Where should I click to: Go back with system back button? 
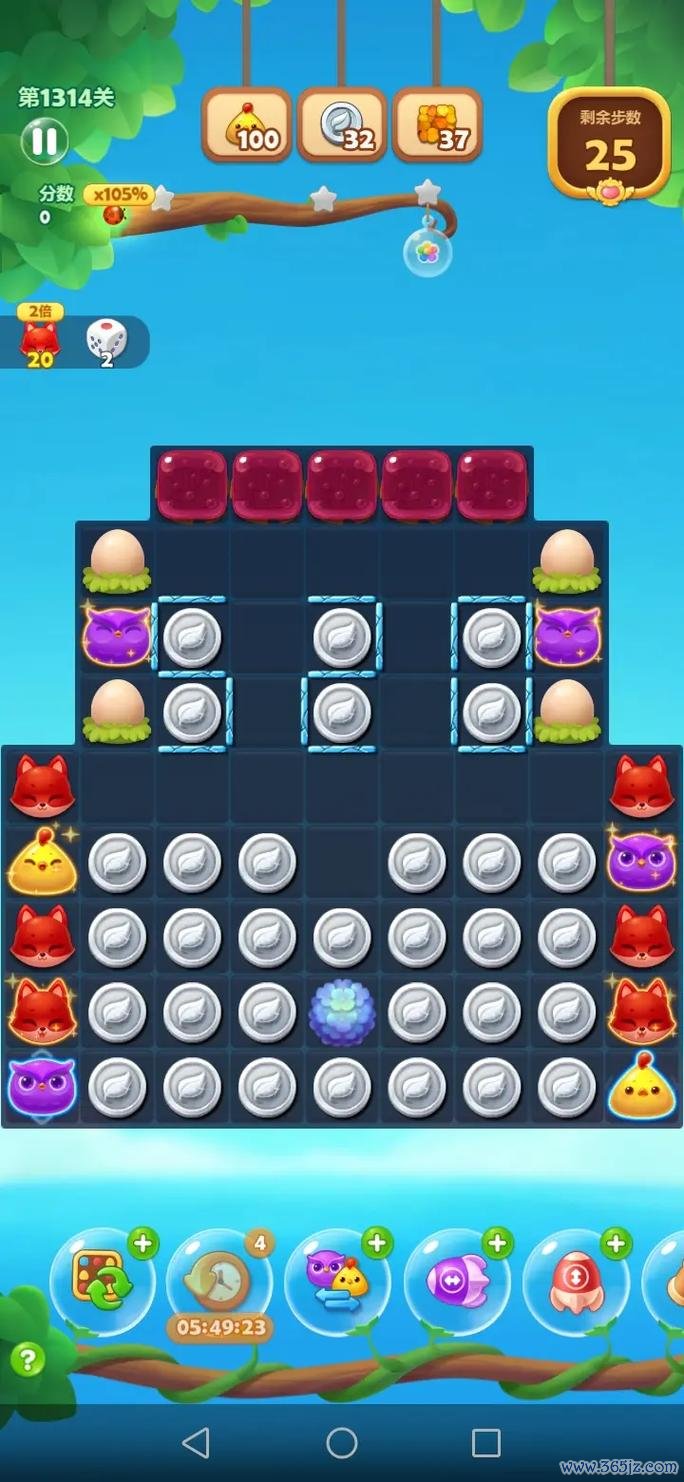pyautogui.click(x=196, y=1442)
